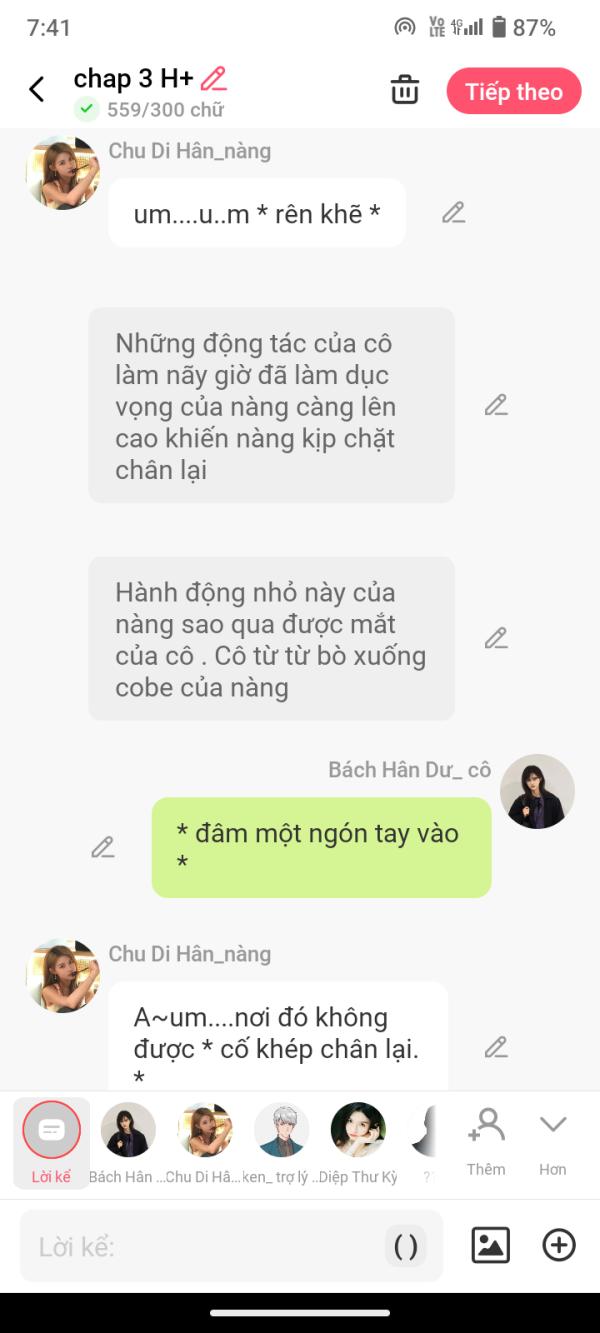Focus the "Lời kể:" text input
600x1333 pixels.
pyautogui.click(x=200, y=1246)
